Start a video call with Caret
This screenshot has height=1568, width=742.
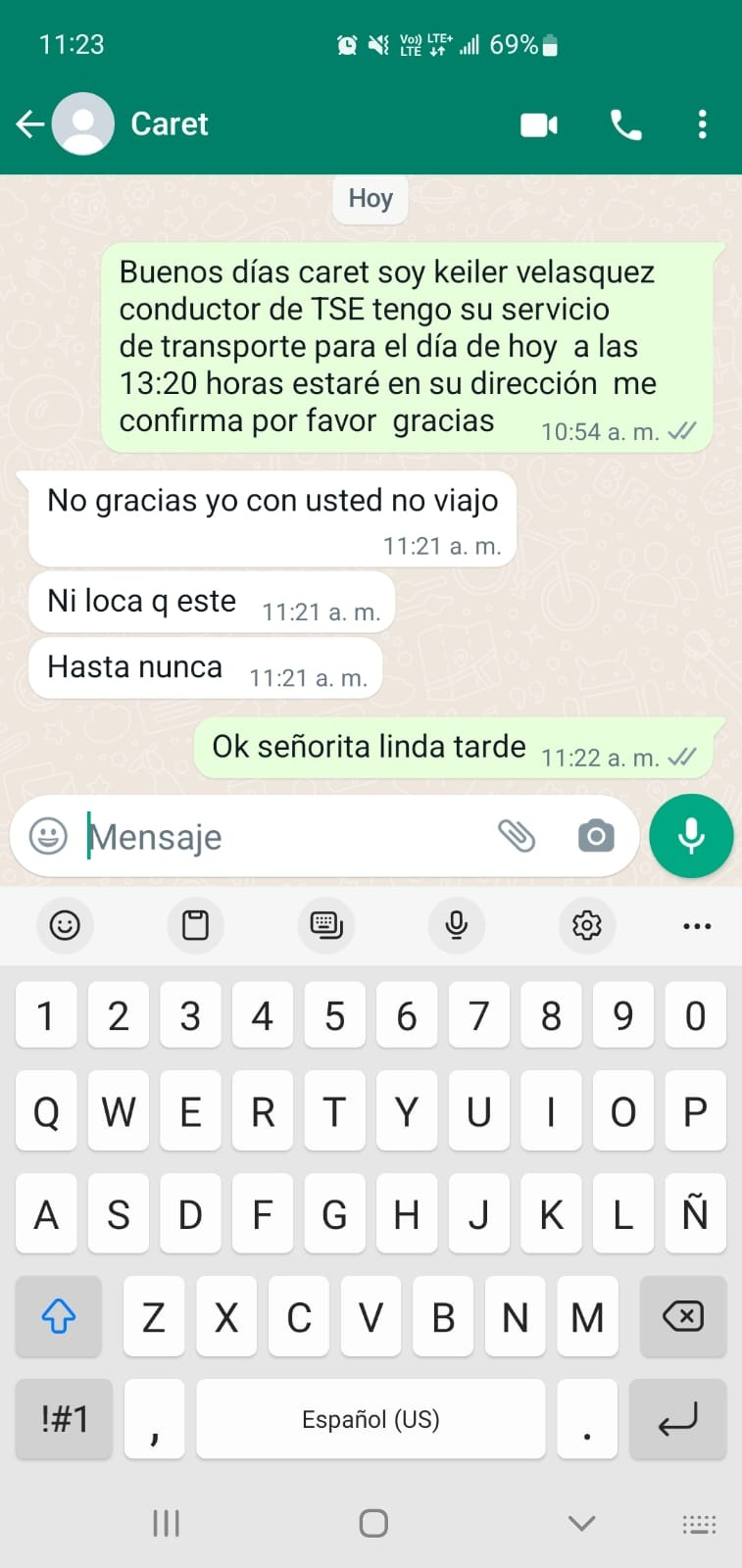pos(539,124)
